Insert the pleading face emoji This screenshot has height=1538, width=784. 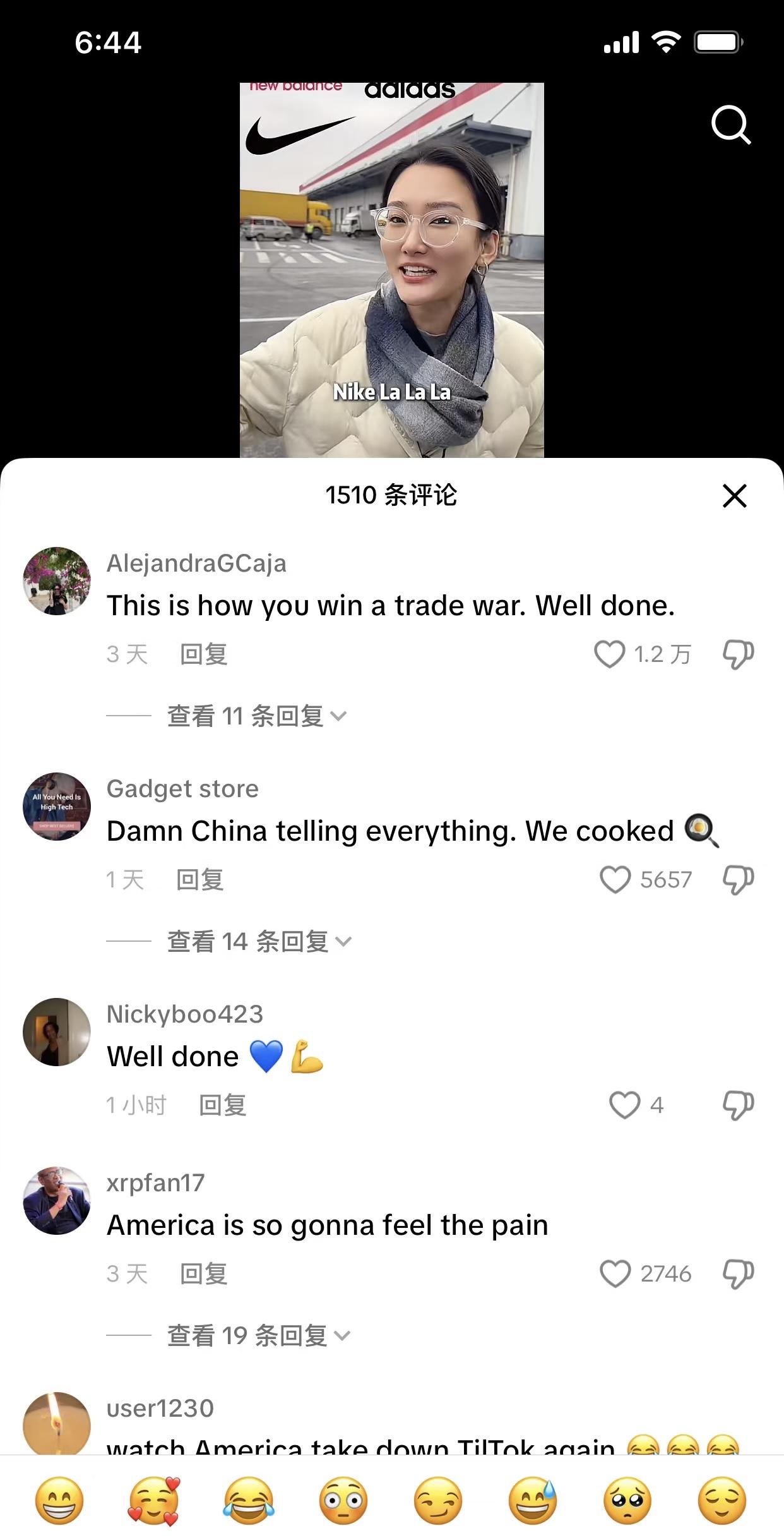click(x=627, y=1500)
